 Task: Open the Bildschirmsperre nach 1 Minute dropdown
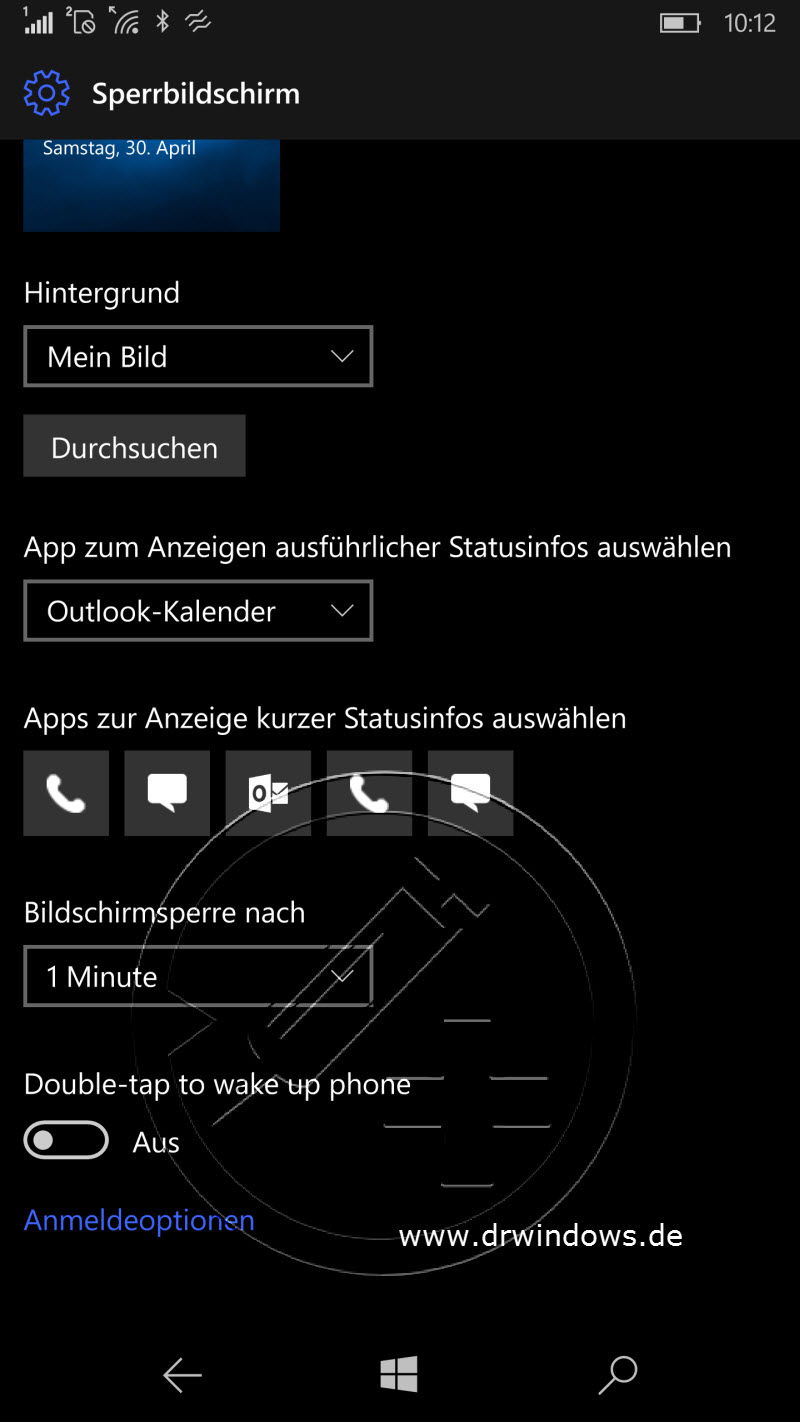click(198, 976)
